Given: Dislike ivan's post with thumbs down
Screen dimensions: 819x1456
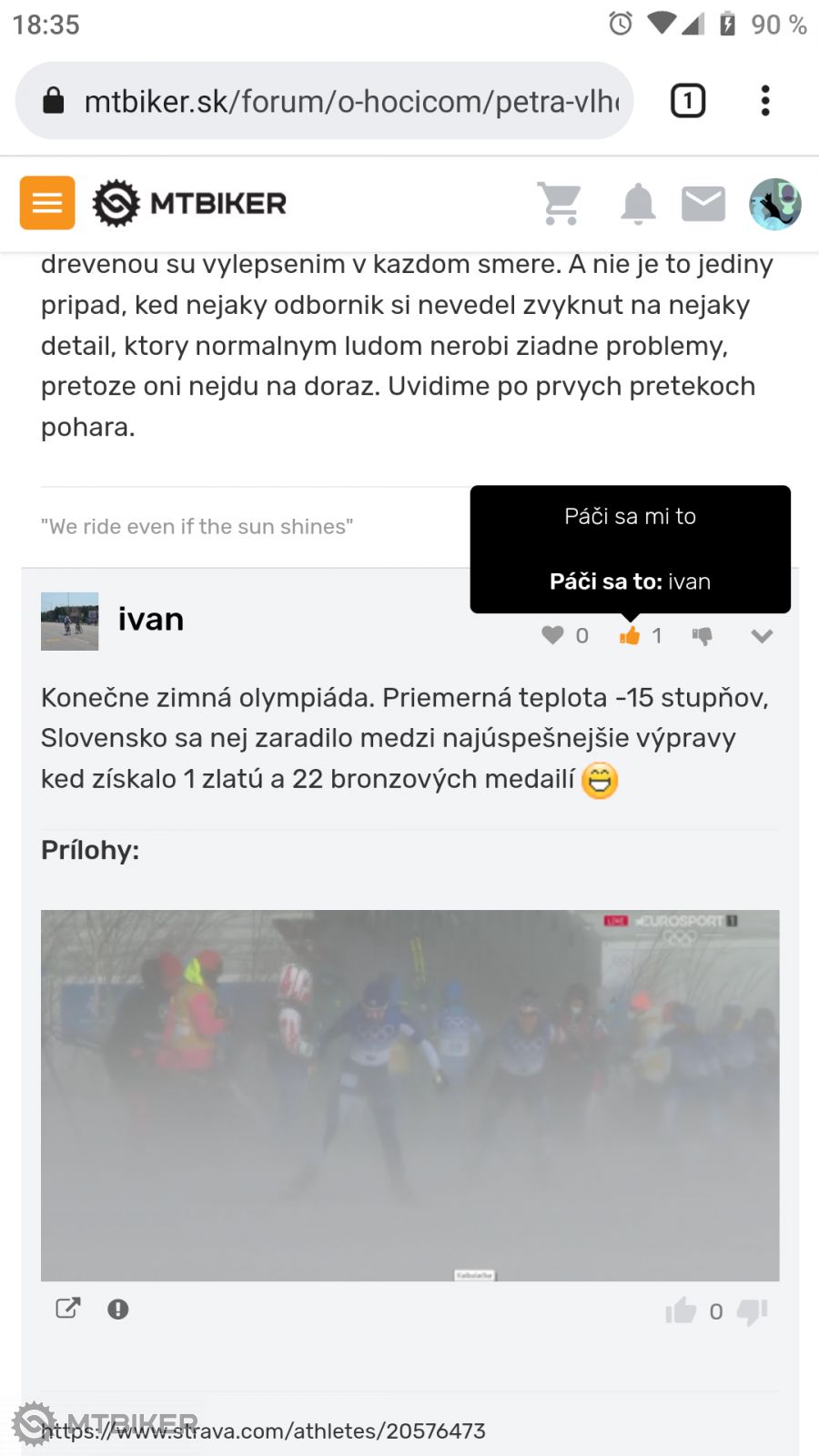Looking at the screenshot, I should pyautogui.click(x=702, y=635).
